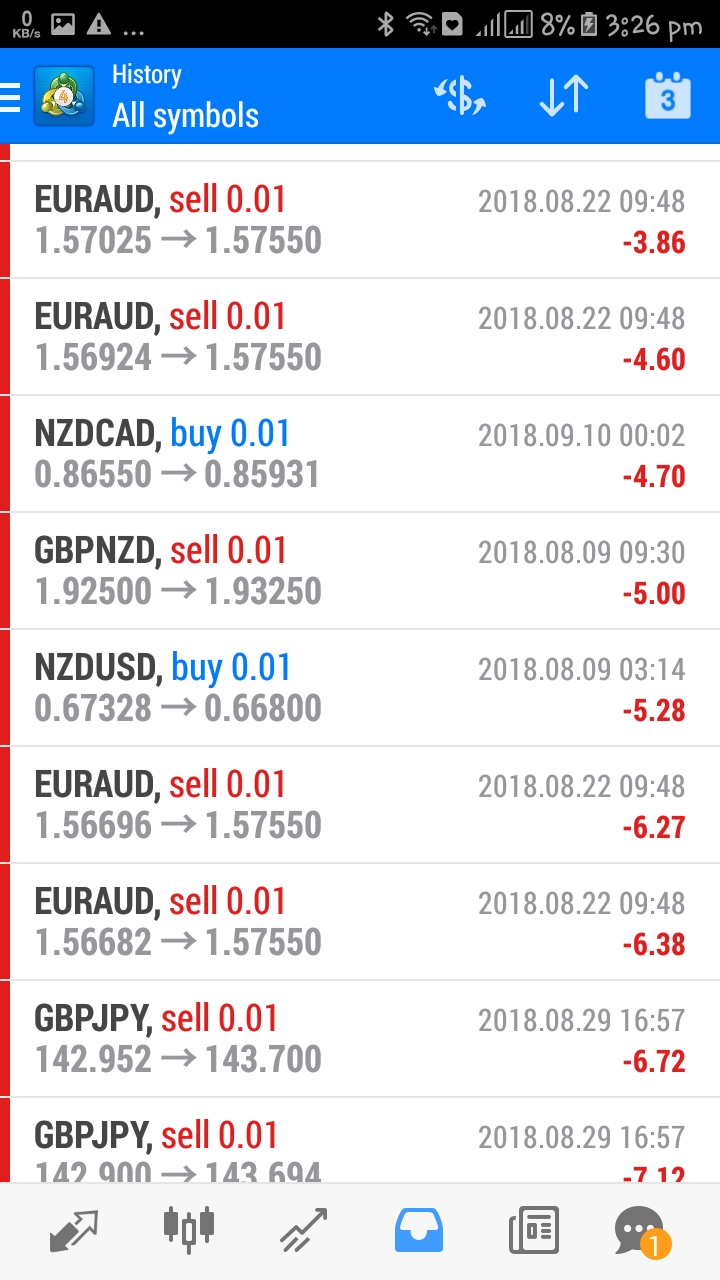Image resolution: width=720 pixels, height=1280 pixels.
Task: Change history sorting order
Action: pyautogui.click(x=564, y=97)
